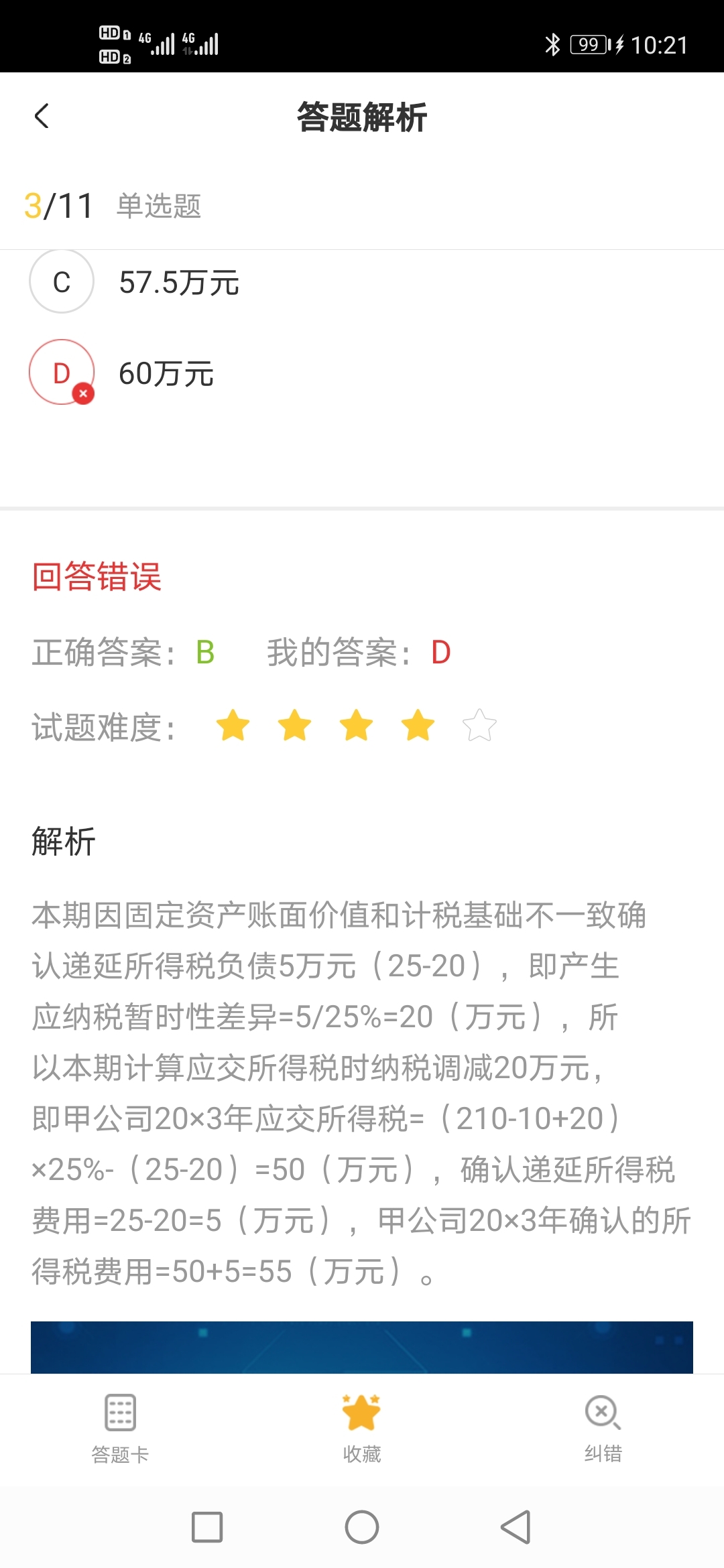The width and height of the screenshot is (724, 1568).
Task: Go back from the 答题解析 page
Action: pyautogui.click(x=42, y=116)
